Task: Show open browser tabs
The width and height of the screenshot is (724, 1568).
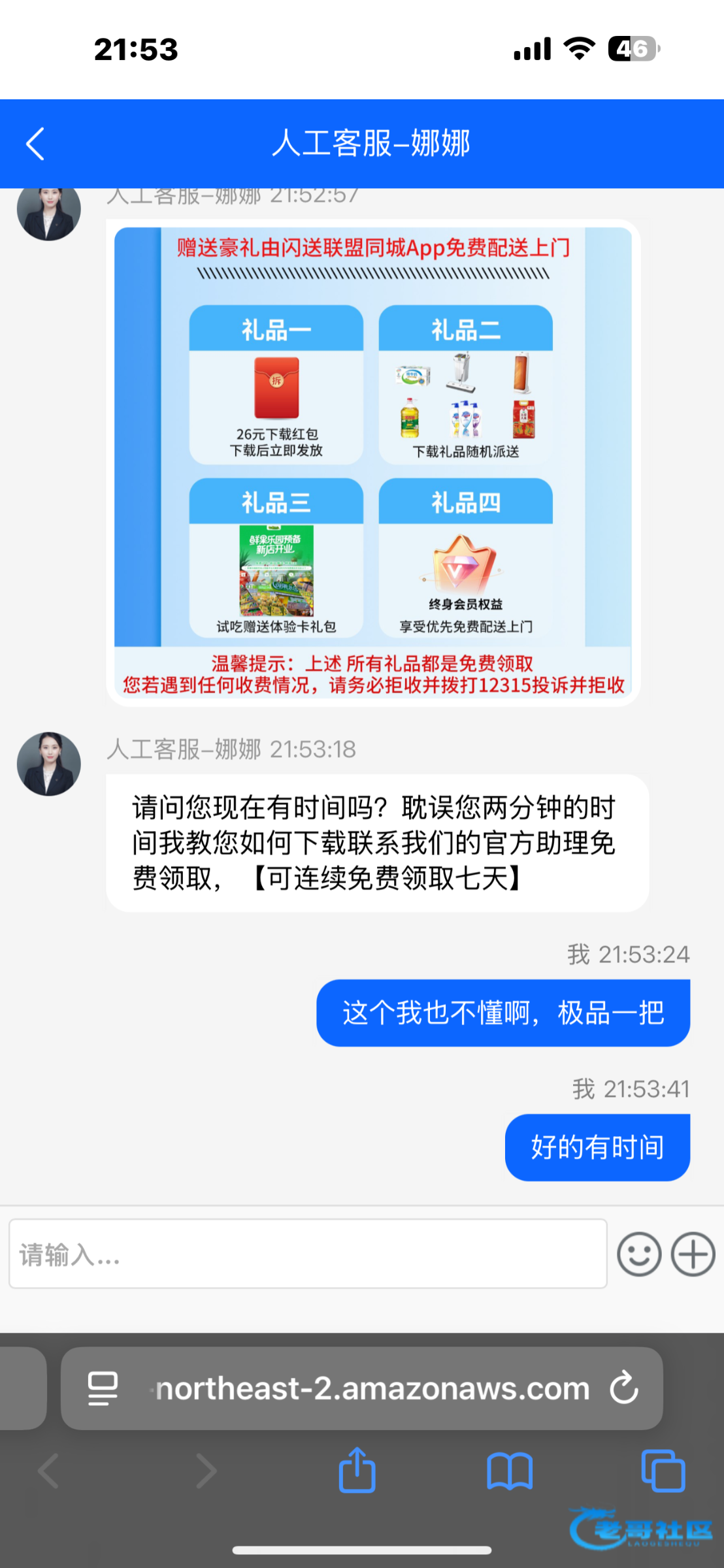Action: (663, 1471)
